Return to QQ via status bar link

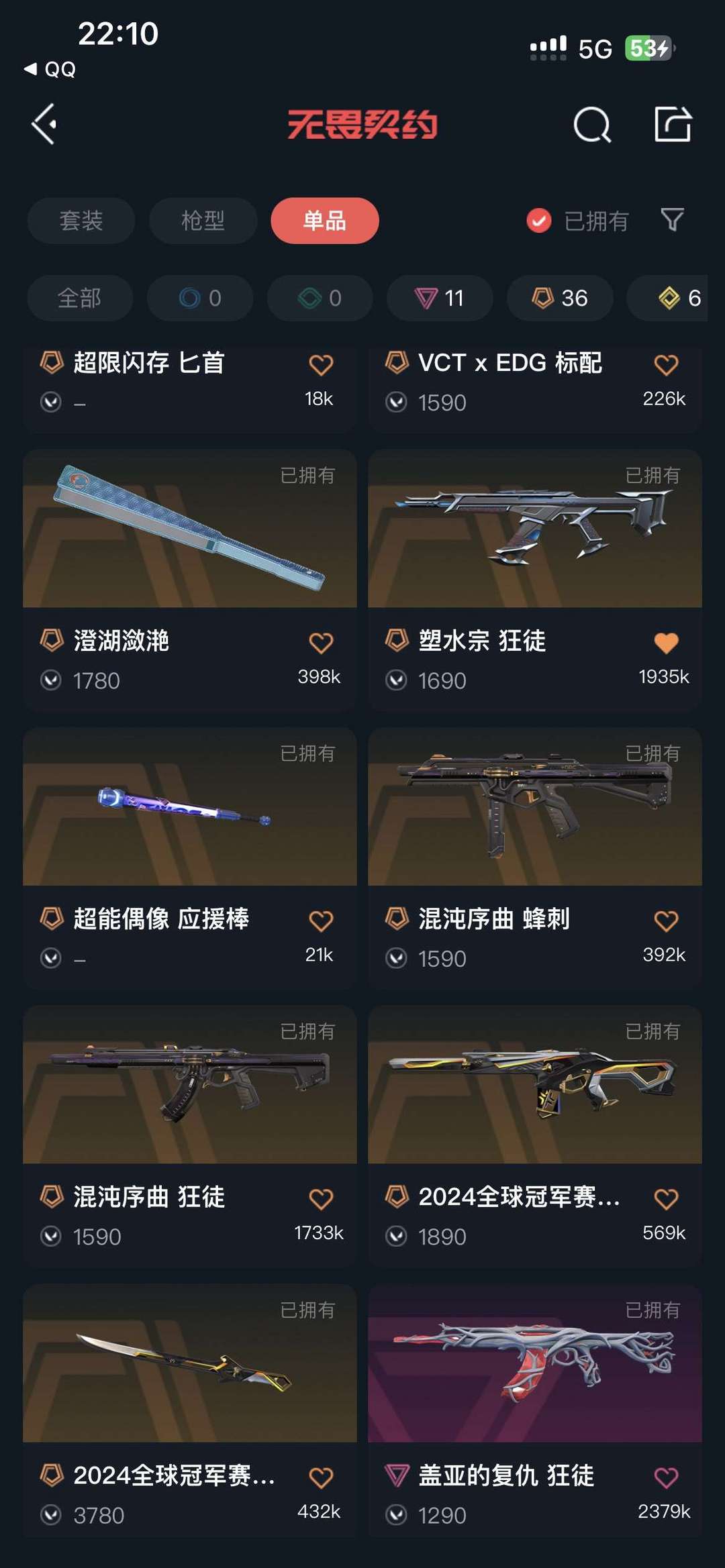50,69
